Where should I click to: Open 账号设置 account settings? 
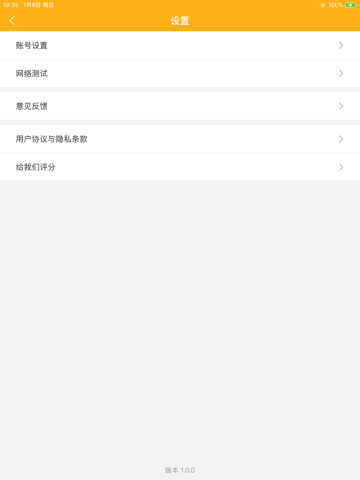(180, 45)
